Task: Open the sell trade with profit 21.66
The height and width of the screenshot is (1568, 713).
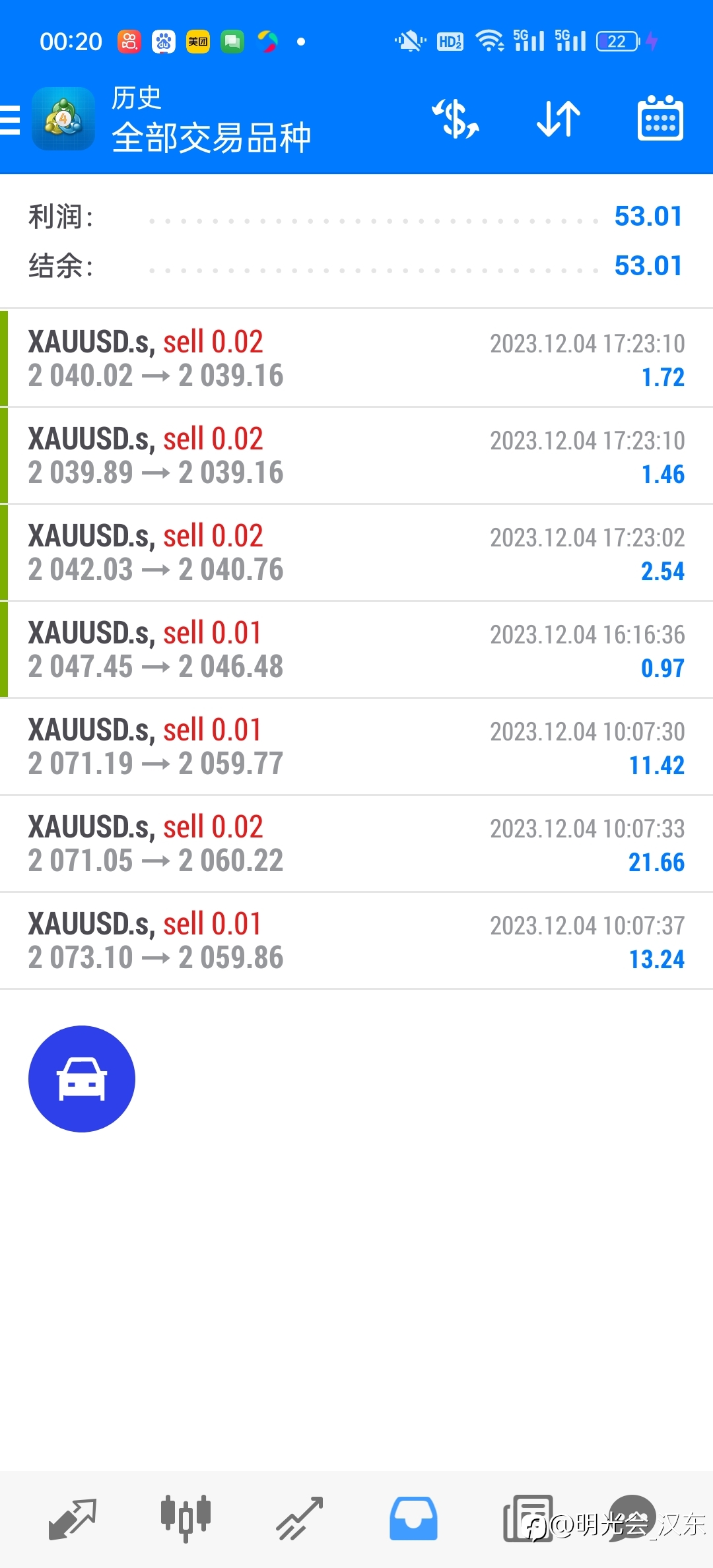Action: pos(356,843)
